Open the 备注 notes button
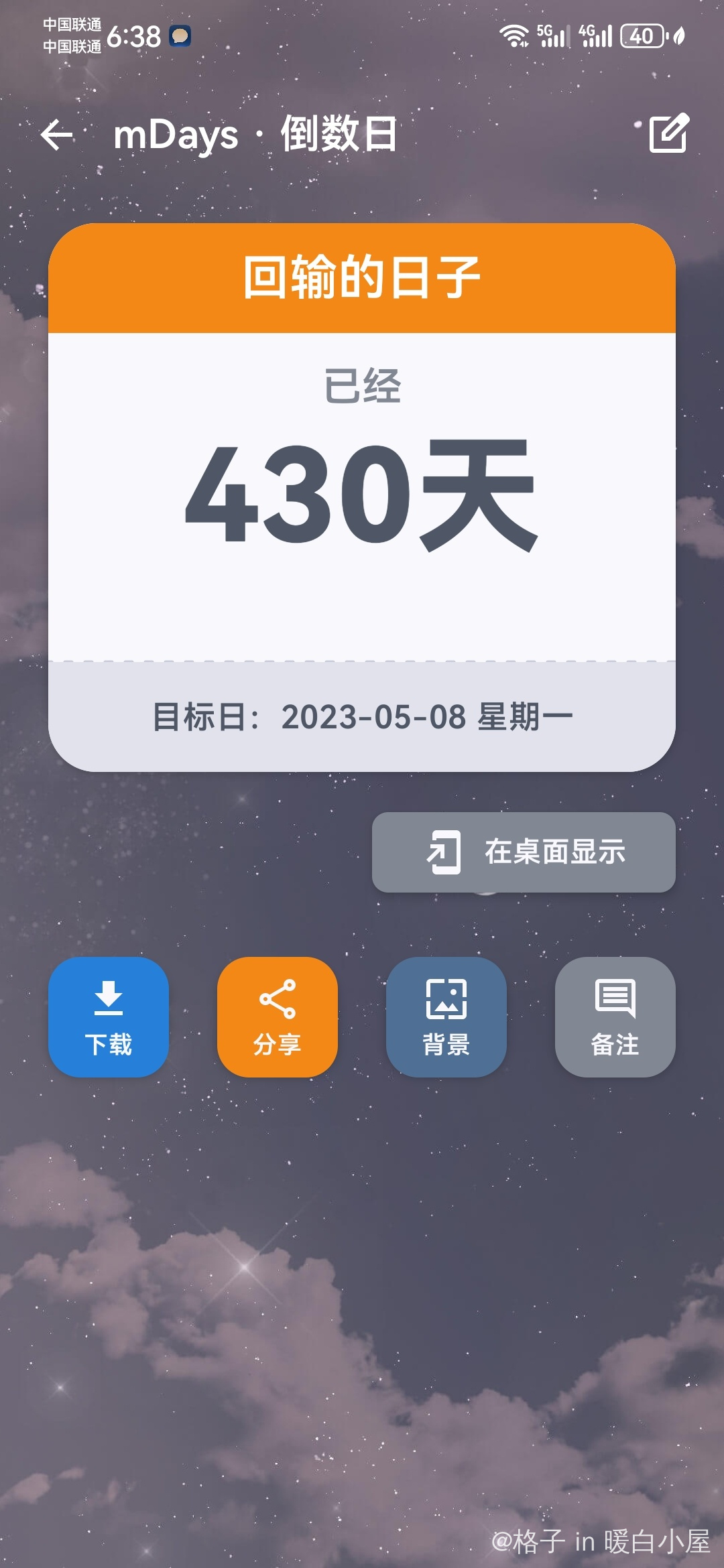This screenshot has height=1568, width=724. click(615, 1017)
